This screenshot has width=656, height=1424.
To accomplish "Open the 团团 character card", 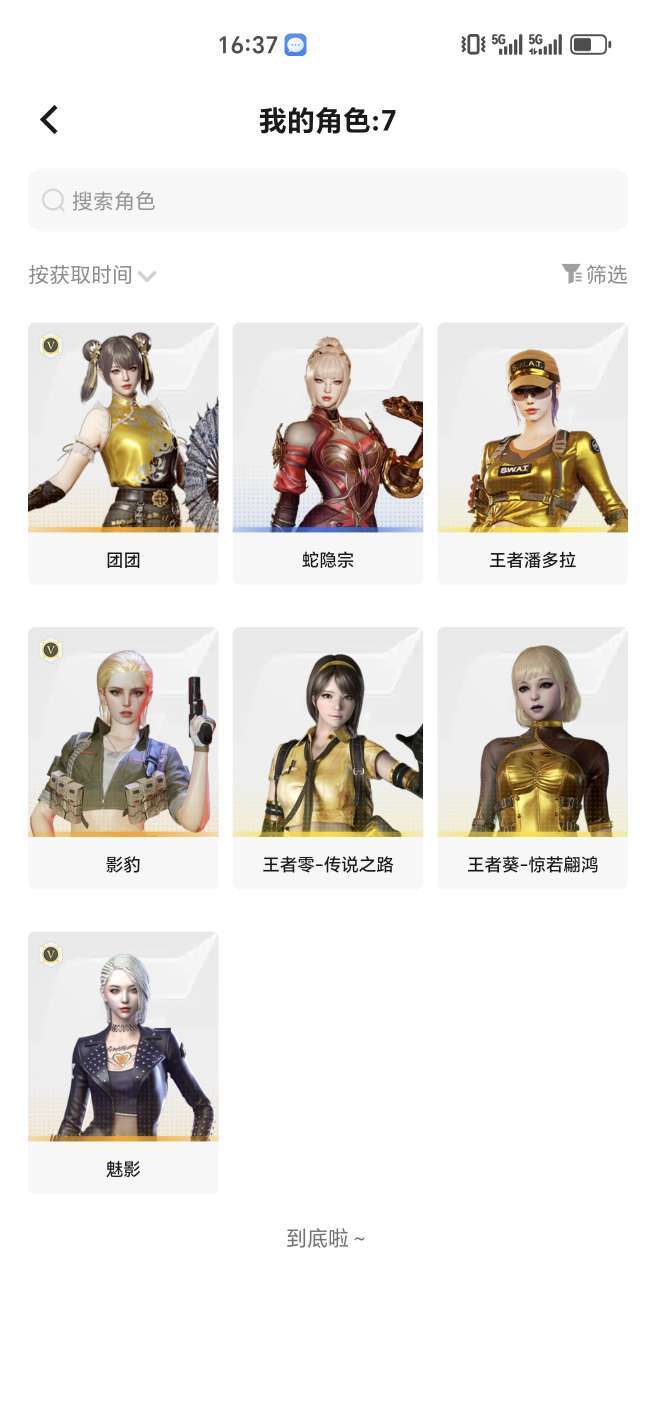I will pos(123,452).
